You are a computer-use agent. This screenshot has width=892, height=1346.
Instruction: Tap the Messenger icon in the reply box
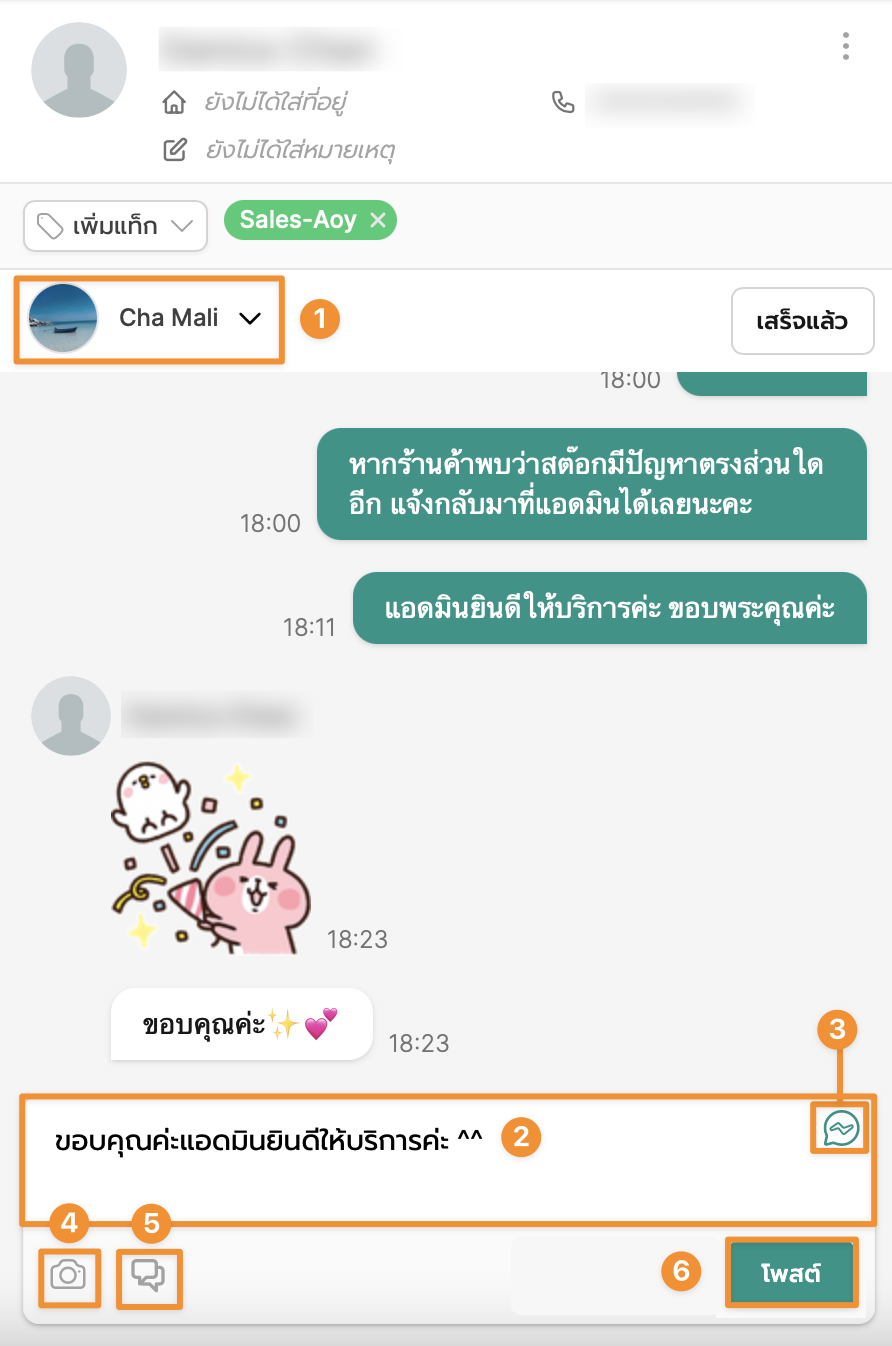point(841,1129)
